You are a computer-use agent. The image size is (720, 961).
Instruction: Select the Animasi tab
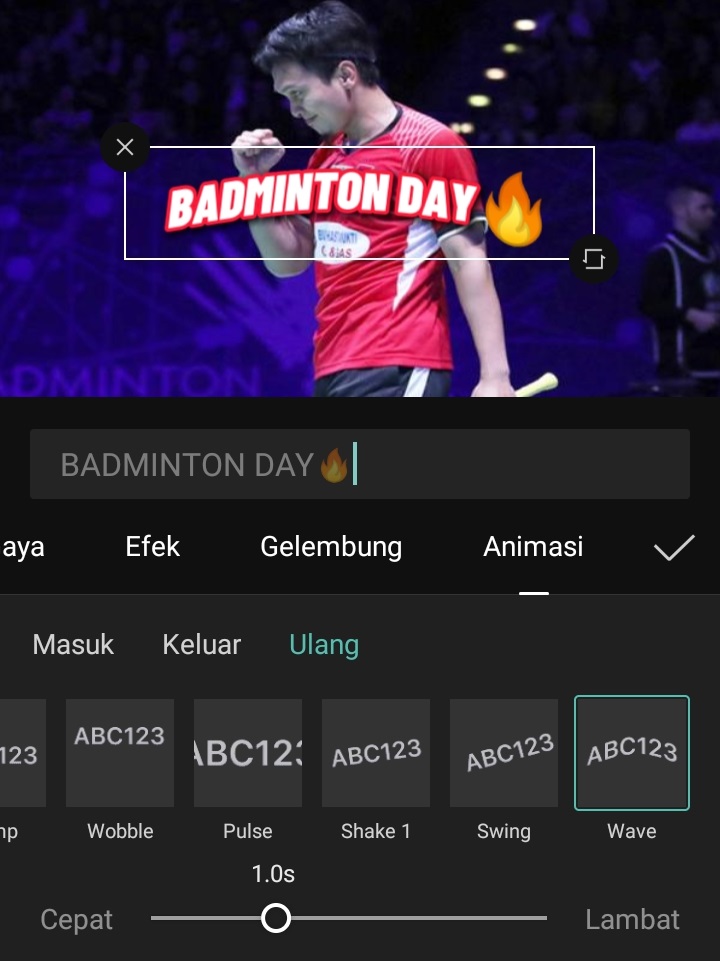(x=533, y=547)
